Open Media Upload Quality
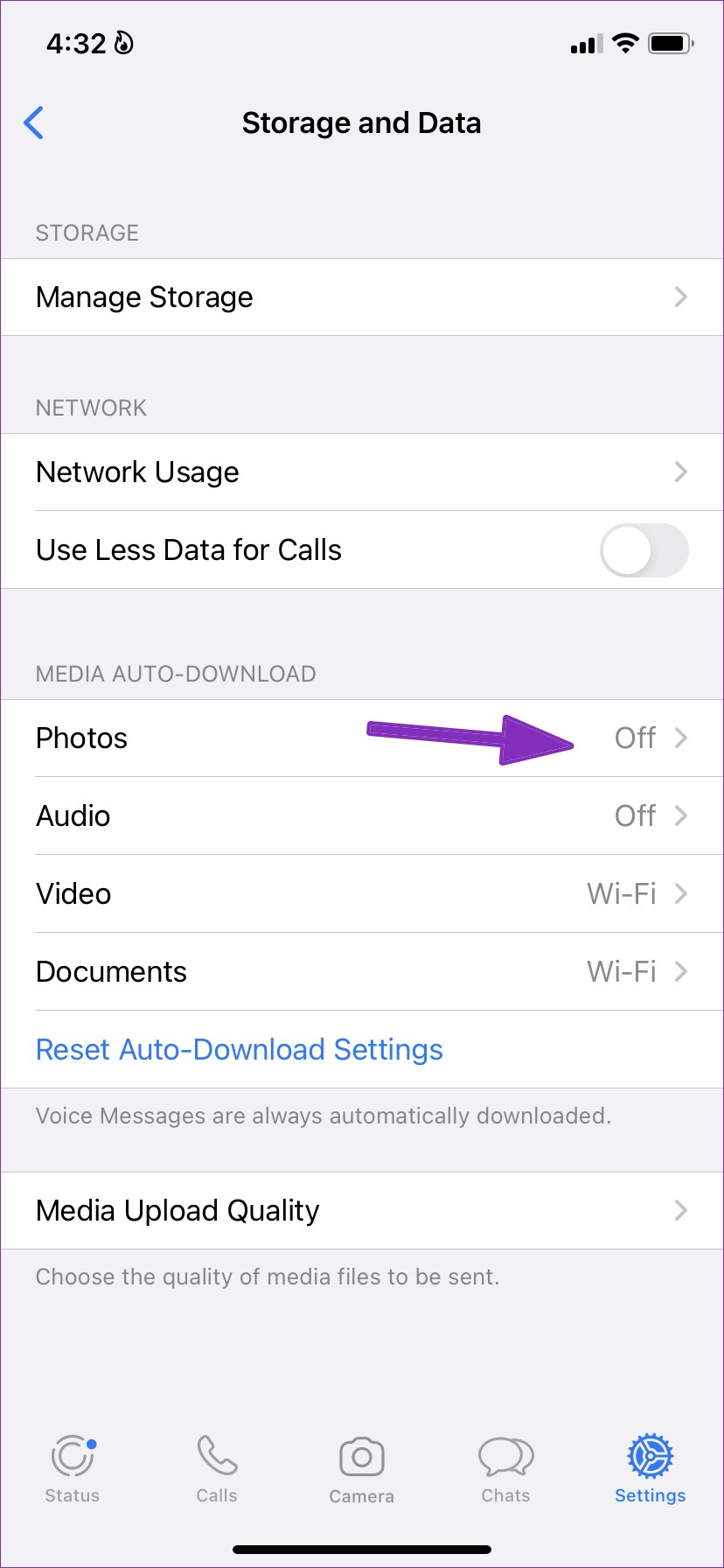 362,1211
